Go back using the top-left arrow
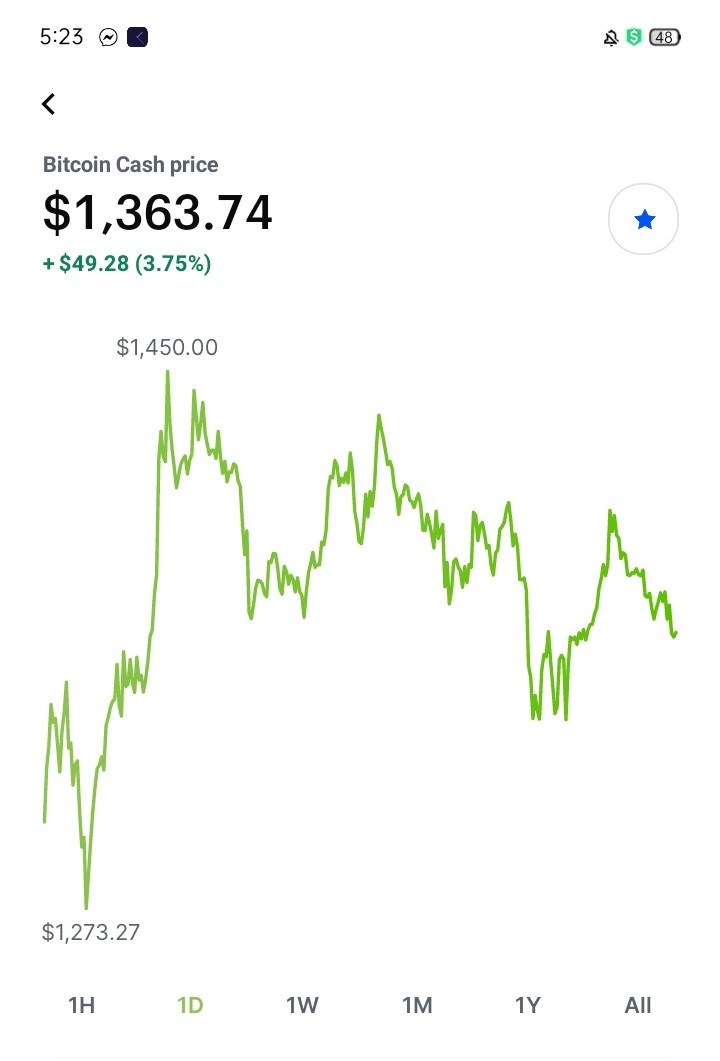Screen dimensions: 720x1061 coord(48,104)
